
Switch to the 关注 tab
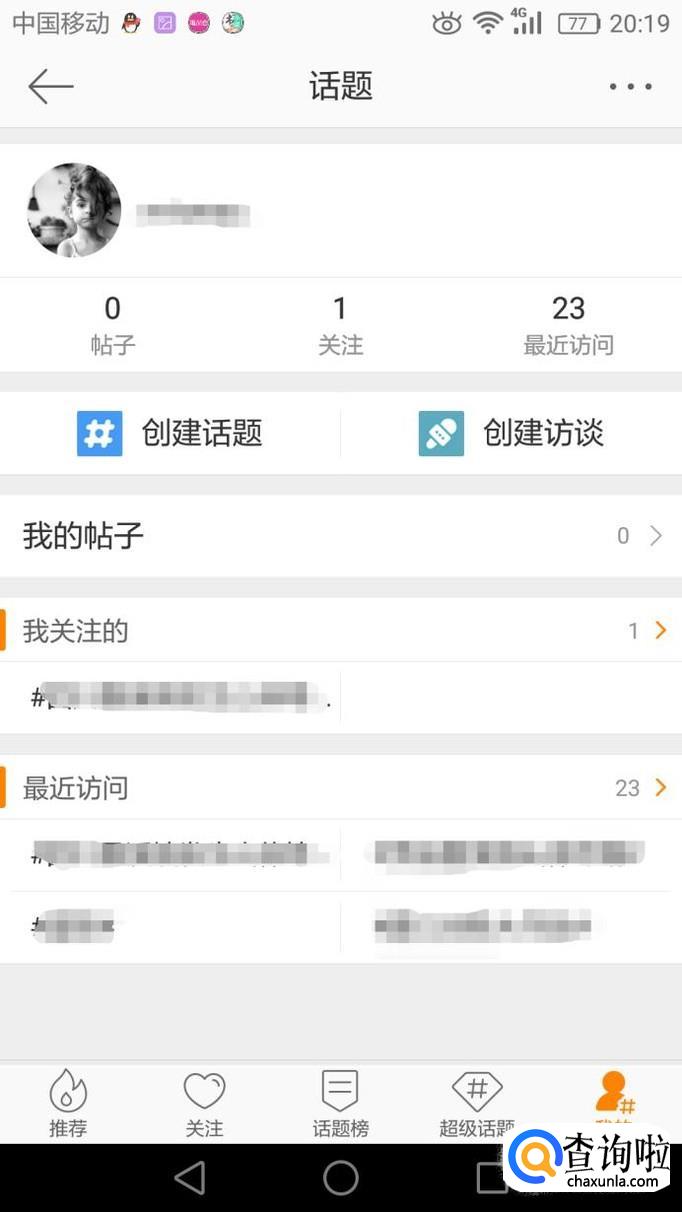click(204, 1103)
